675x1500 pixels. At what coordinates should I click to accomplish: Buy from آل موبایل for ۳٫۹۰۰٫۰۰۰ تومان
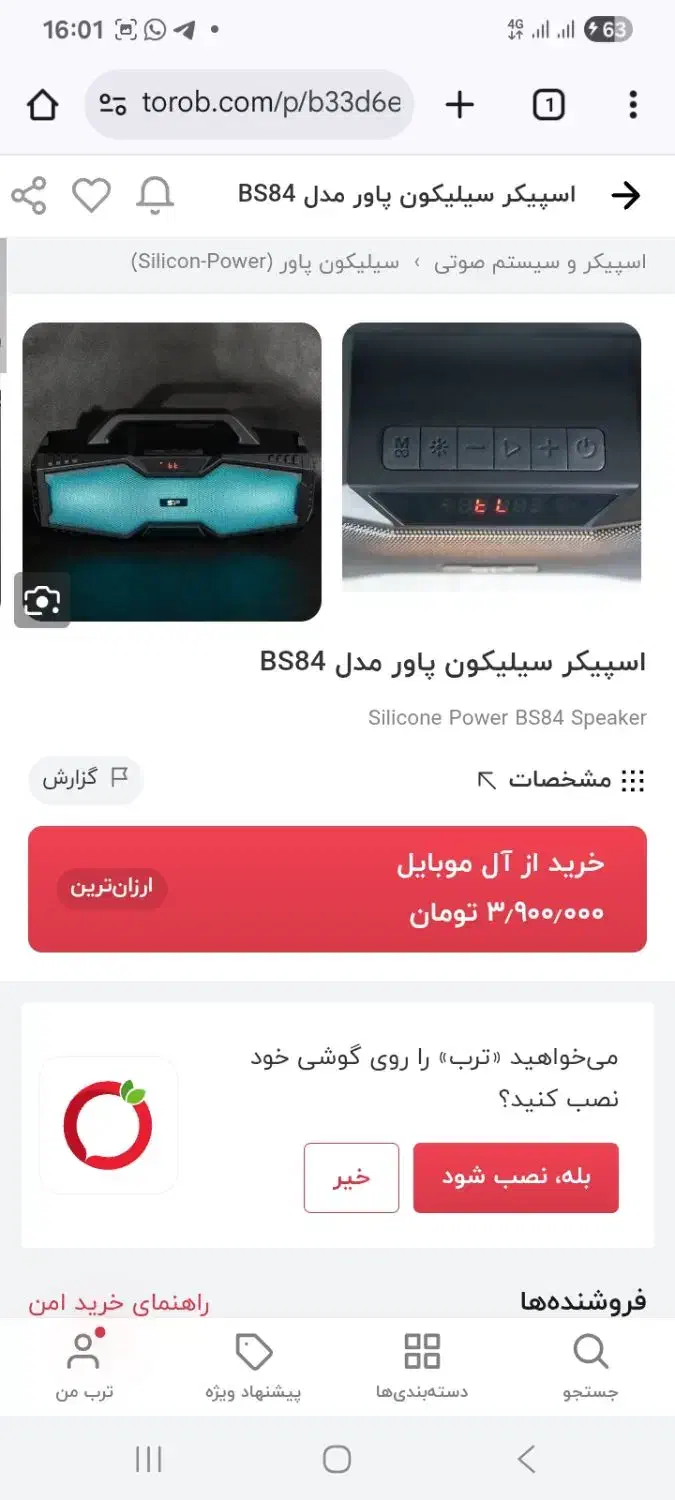coord(337,888)
